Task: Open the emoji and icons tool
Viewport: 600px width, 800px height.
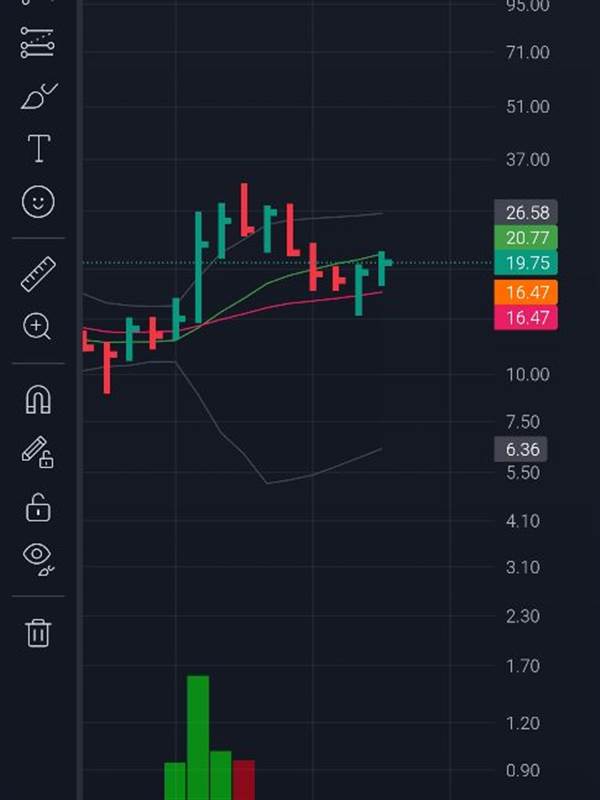Action: [x=38, y=202]
